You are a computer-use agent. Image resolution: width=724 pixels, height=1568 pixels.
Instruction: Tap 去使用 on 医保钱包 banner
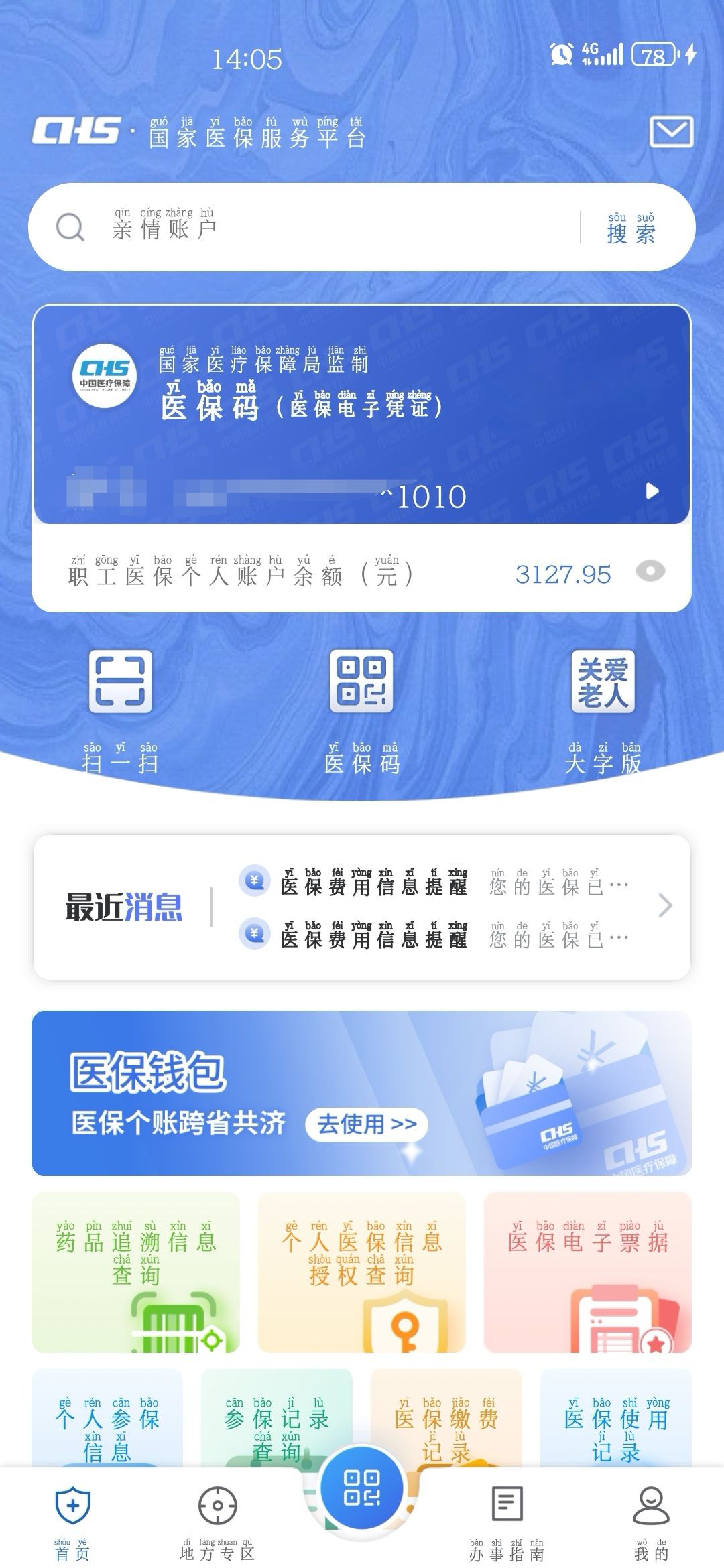(367, 1124)
